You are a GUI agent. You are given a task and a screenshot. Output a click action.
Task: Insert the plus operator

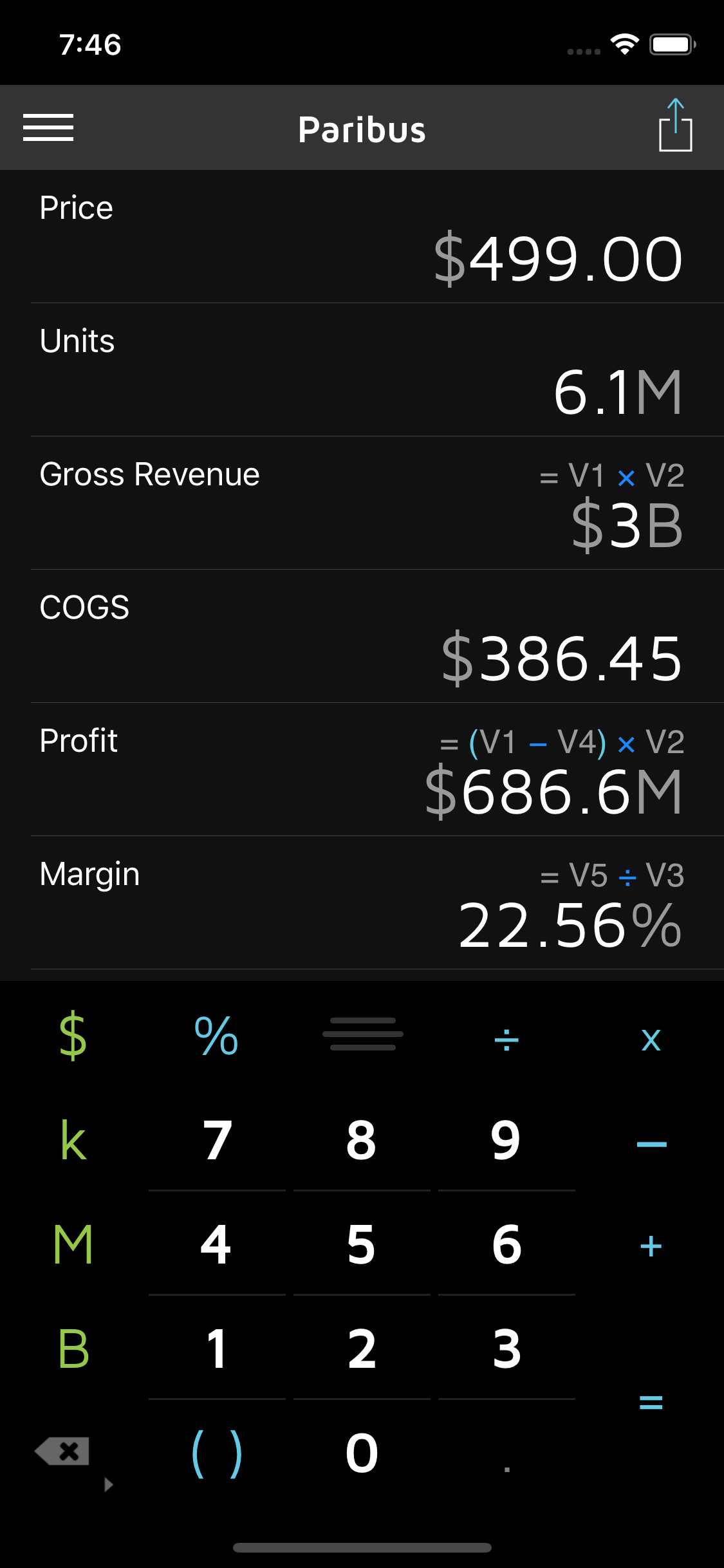[651, 1246]
